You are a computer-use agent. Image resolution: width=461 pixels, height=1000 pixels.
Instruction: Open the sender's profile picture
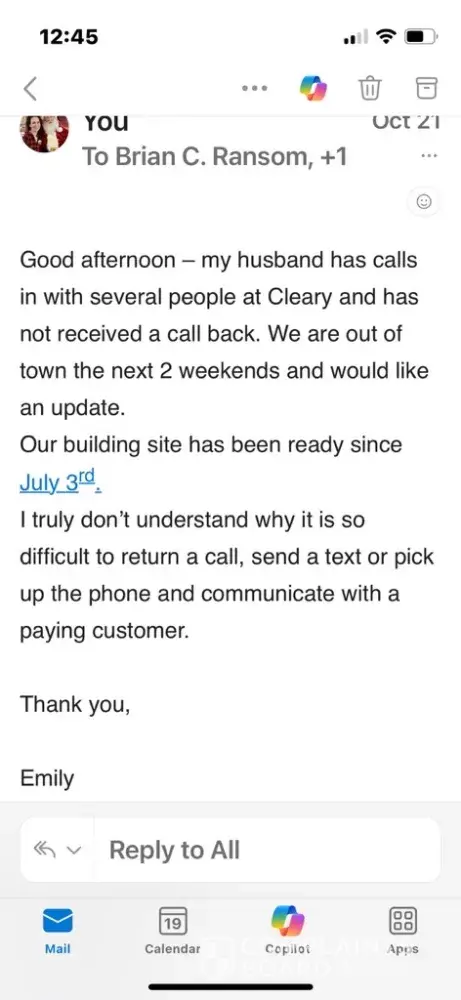[x=45, y=133]
